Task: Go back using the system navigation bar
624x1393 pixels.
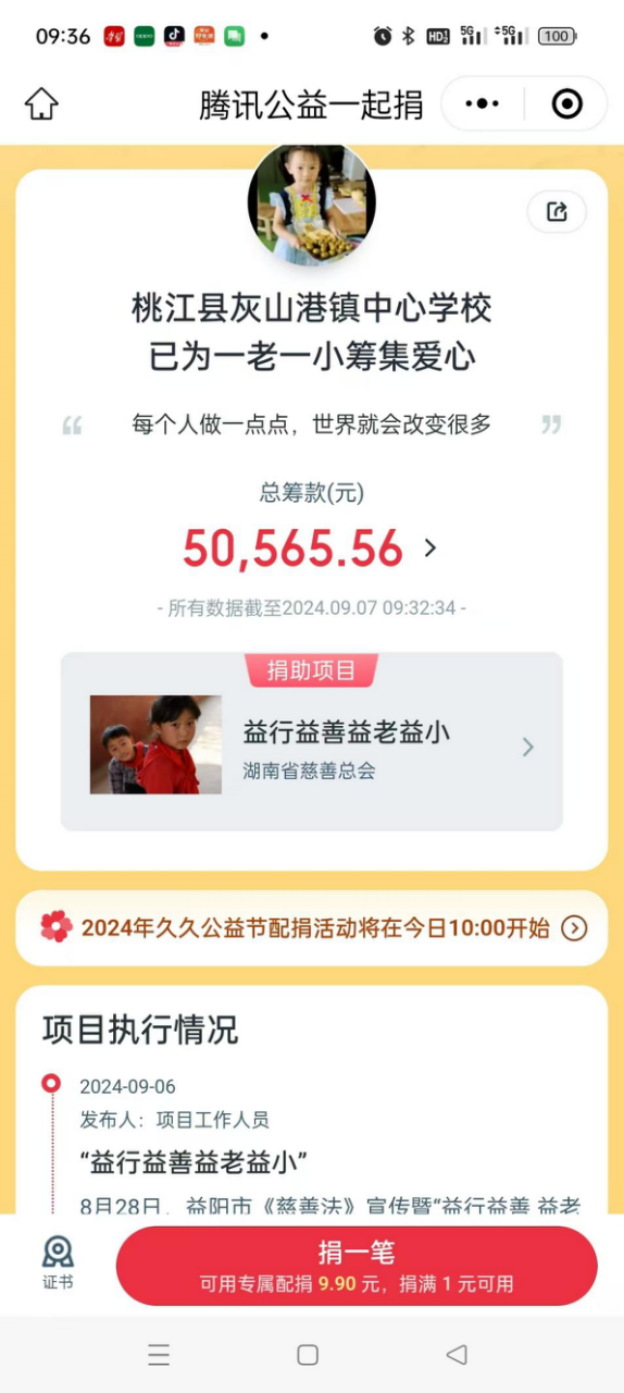Action: [457, 1355]
